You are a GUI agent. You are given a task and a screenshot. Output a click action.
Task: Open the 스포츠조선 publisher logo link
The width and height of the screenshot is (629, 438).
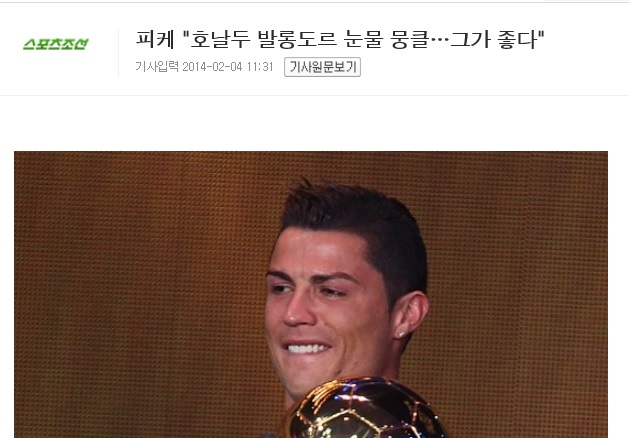point(55,45)
